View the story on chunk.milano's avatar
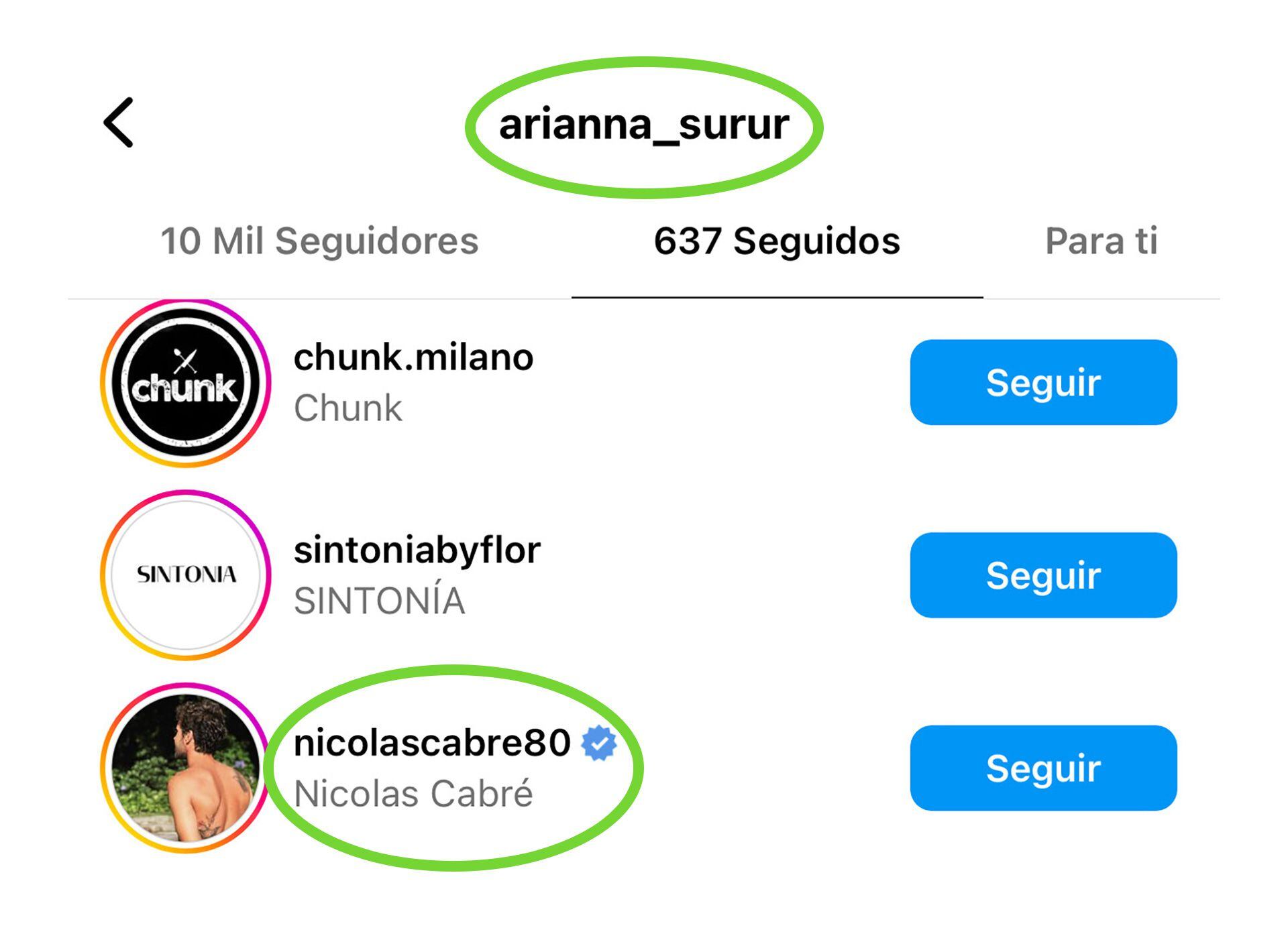Viewport: 1288px width, 938px height. pos(186,383)
